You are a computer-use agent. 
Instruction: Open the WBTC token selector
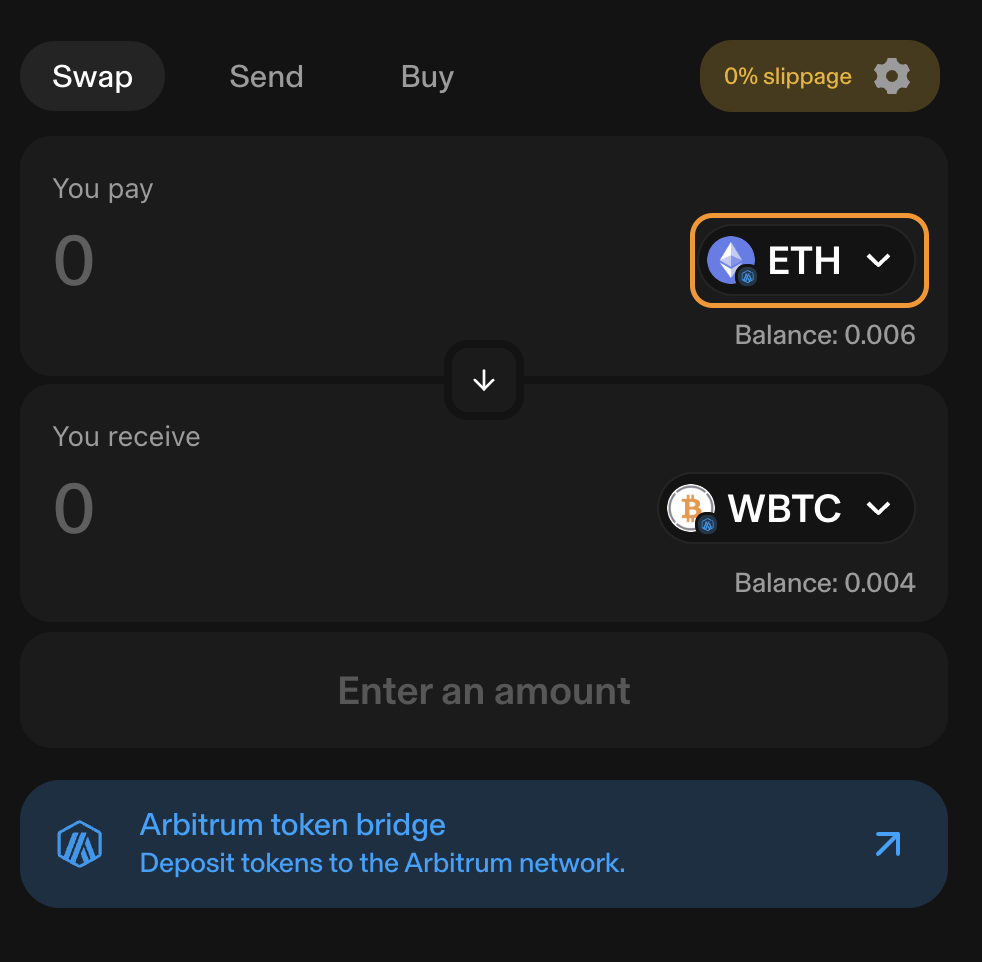pos(786,508)
